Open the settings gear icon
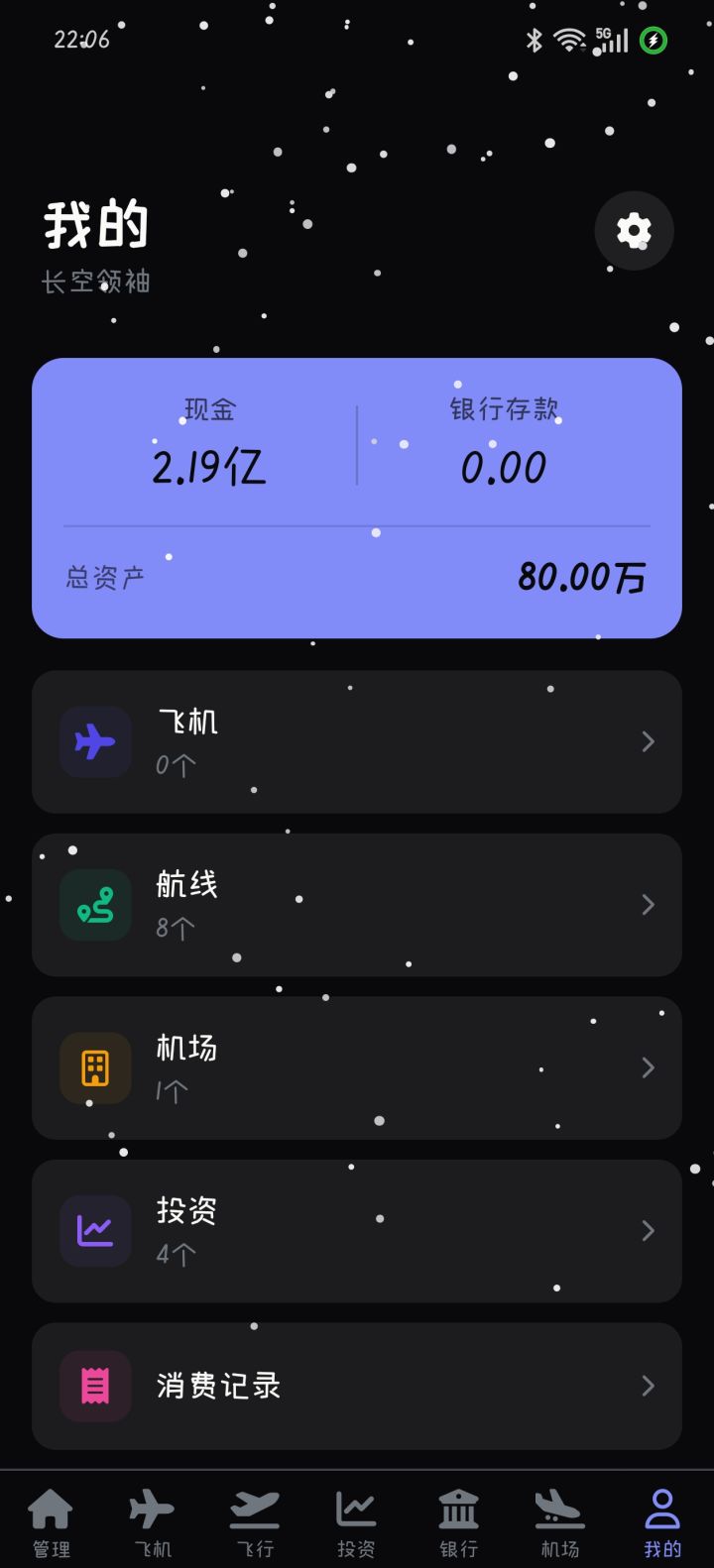Screen dimensions: 714x1568 pyautogui.click(x=634, y=231)
